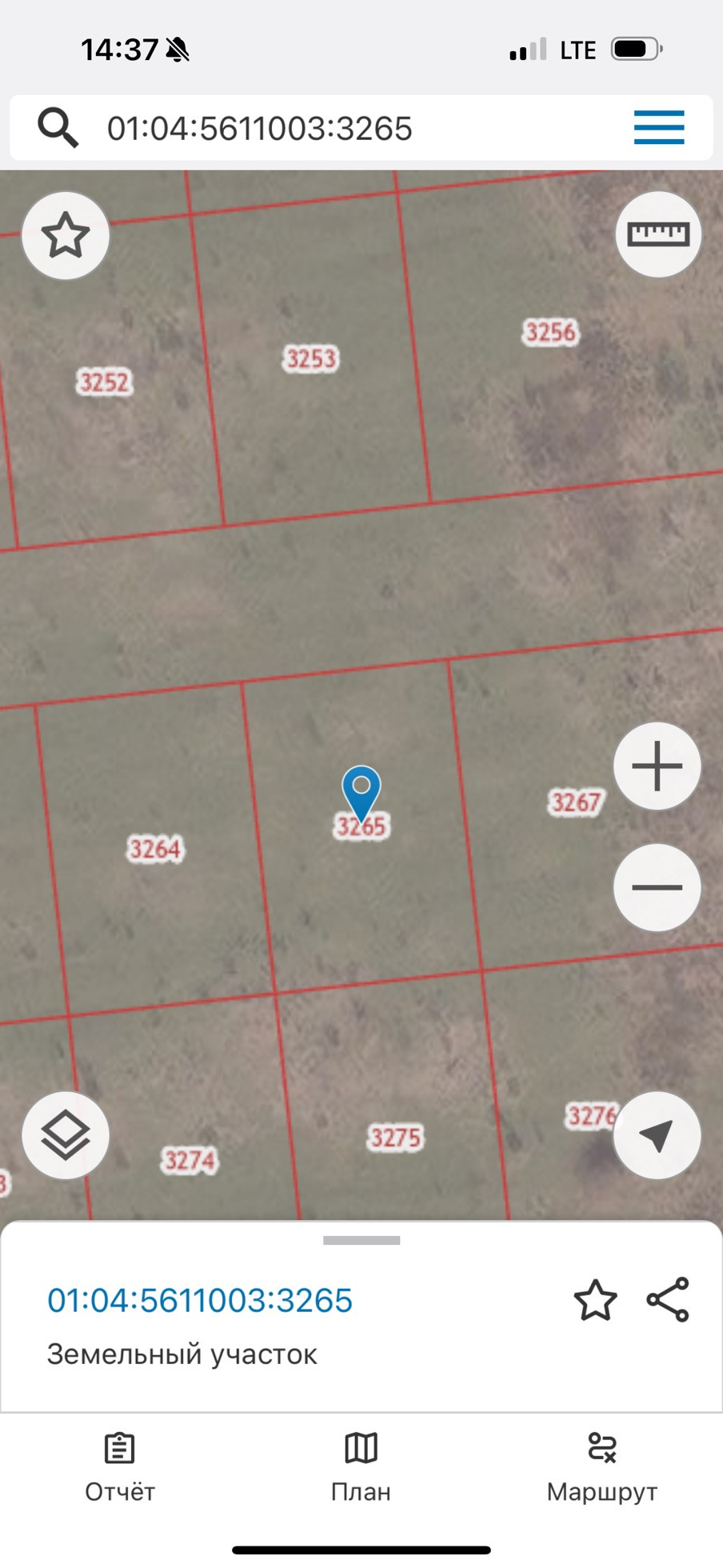The width and height of the screenshot is (723, 1568).
Task: Zoom out of the map
Action: 657,887
